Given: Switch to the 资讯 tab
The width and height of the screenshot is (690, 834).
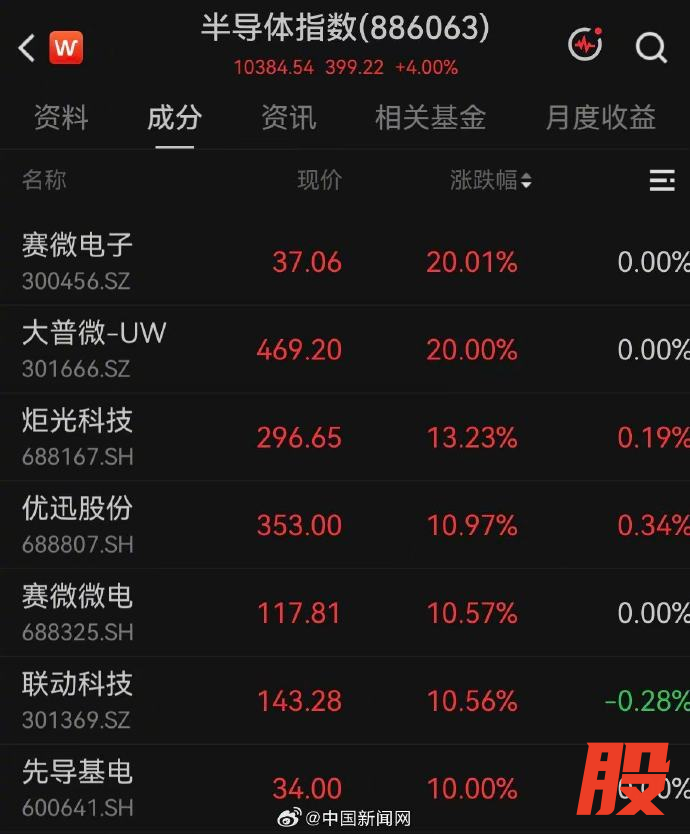Looking at the screenshot, I should [288, 118].
